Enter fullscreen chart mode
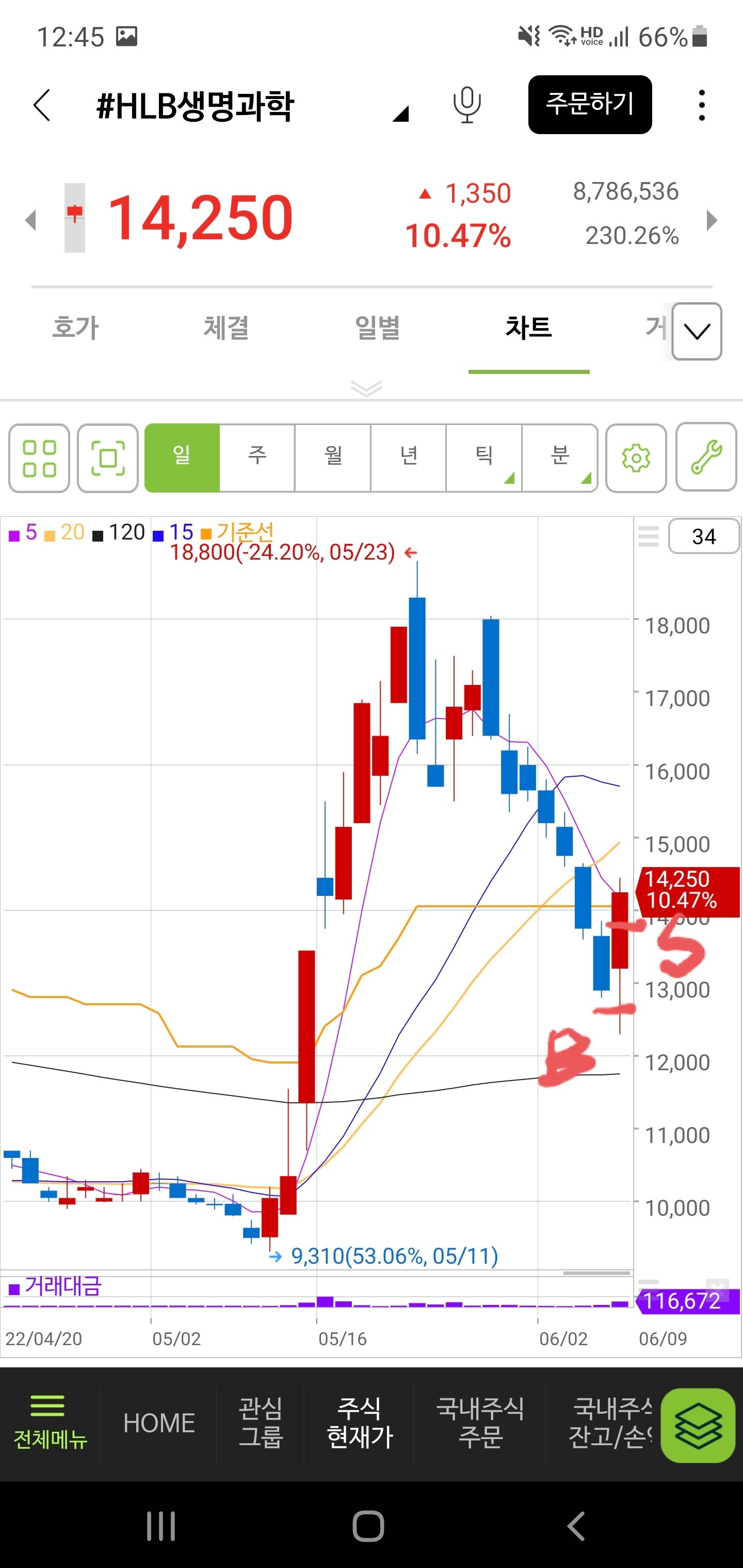This screenshot has width=743, height=1568. (108, 458)
